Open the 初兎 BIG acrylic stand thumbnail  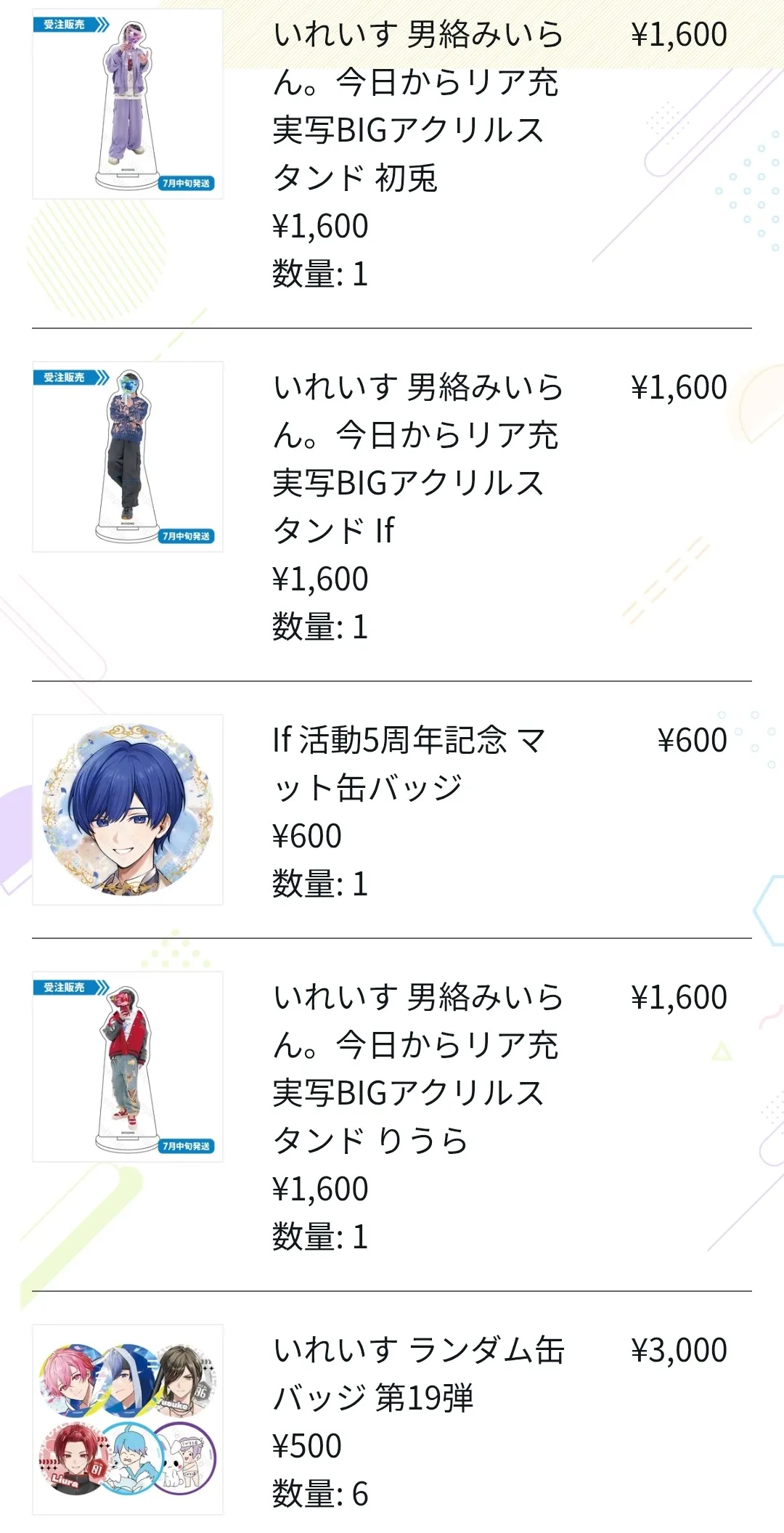pos(128,104)
